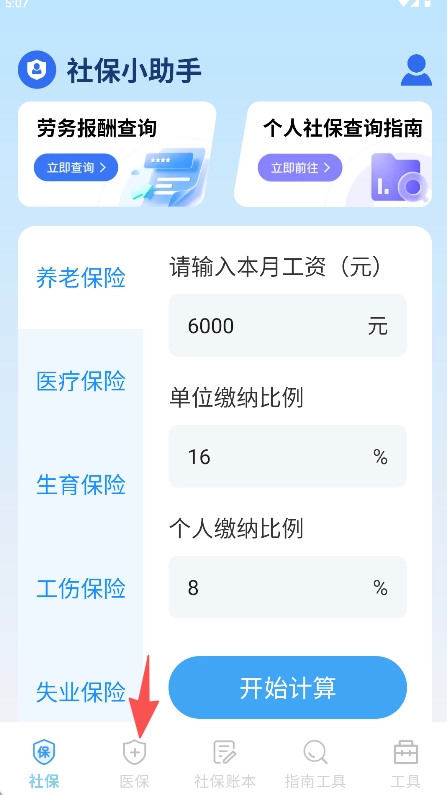The height and width of the screenshot is (795, 447).
Task: Switch to the 医保 bottom tab
Action: click(x=134, y=763)
